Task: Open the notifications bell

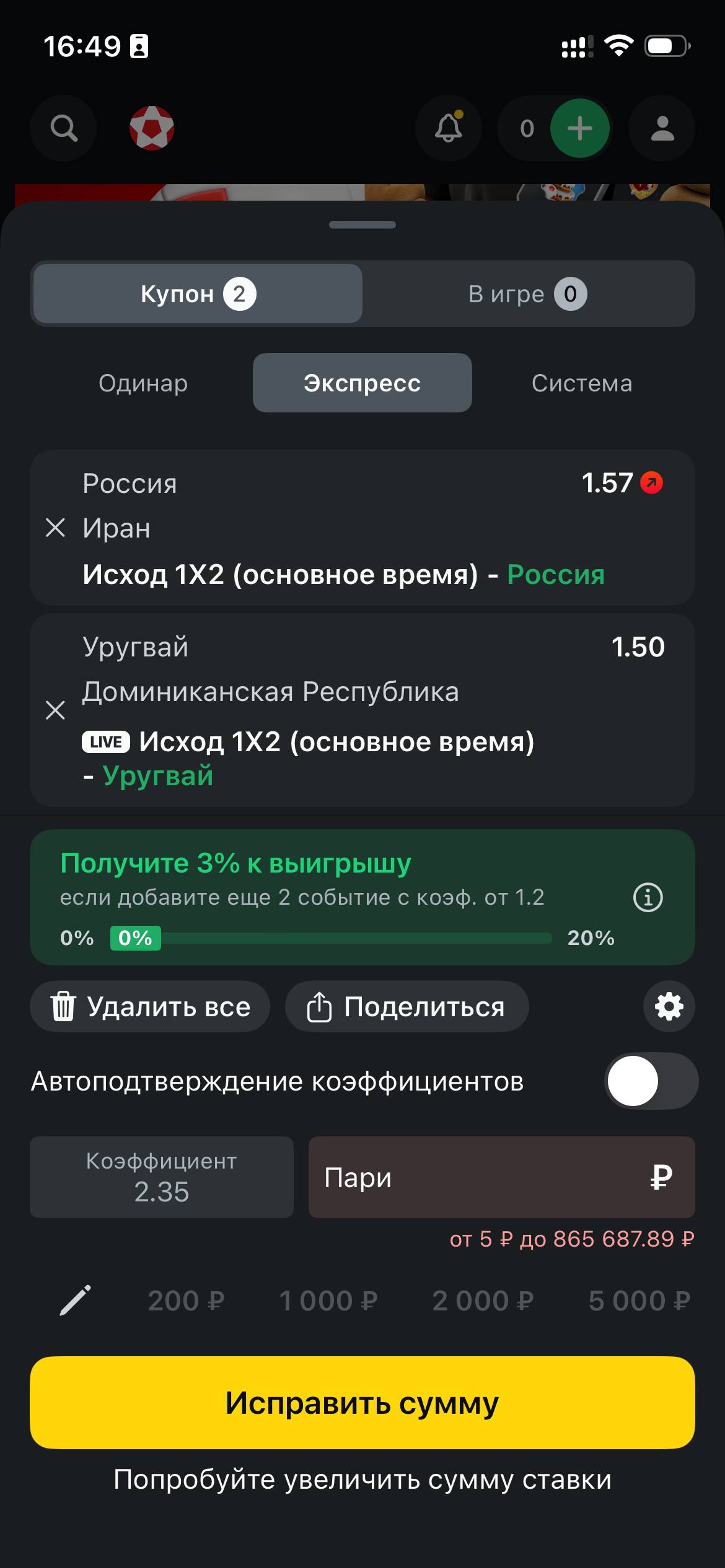Action: click(x=449, y=129)
